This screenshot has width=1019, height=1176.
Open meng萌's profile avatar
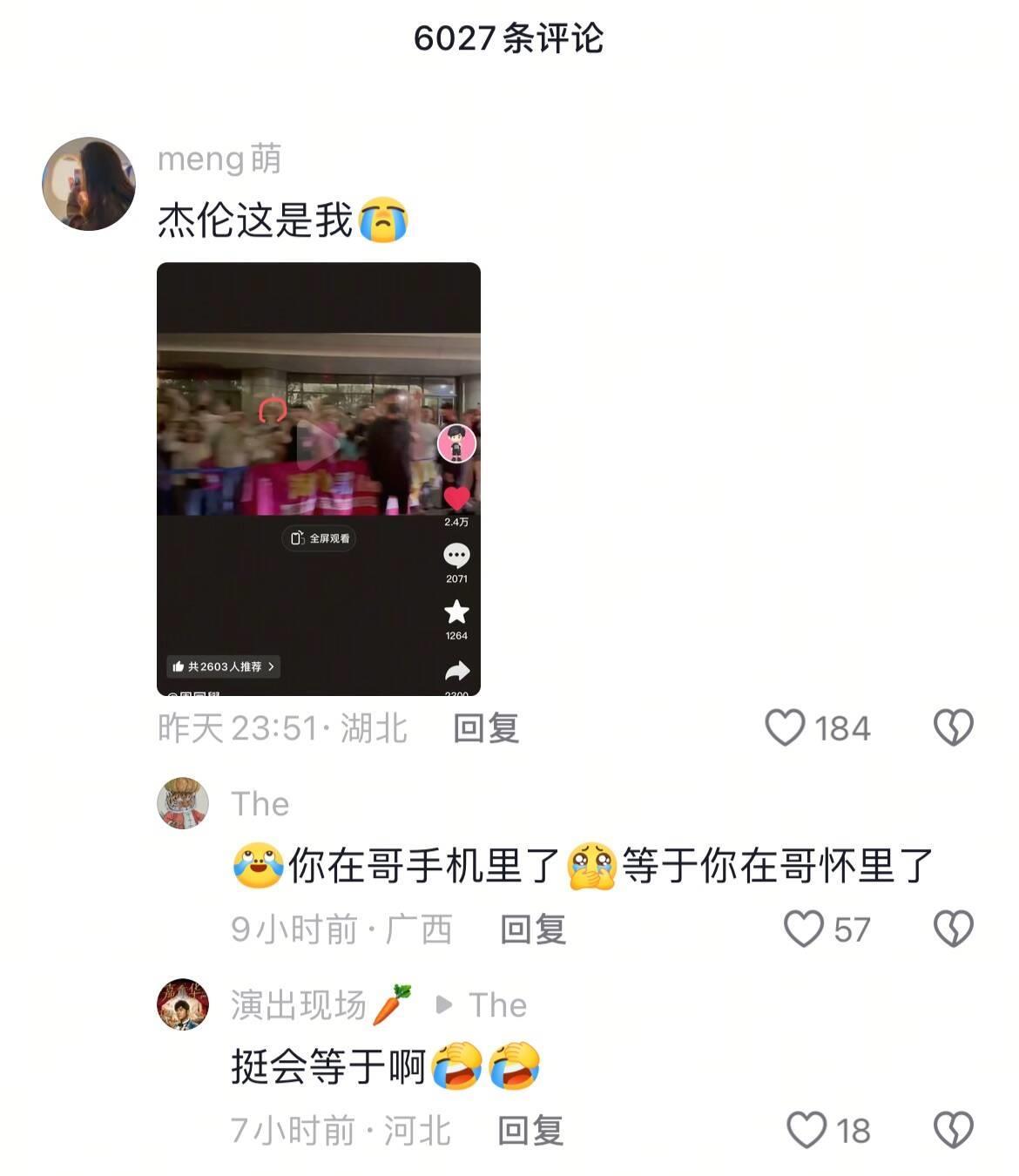click(x=89, y=184)
